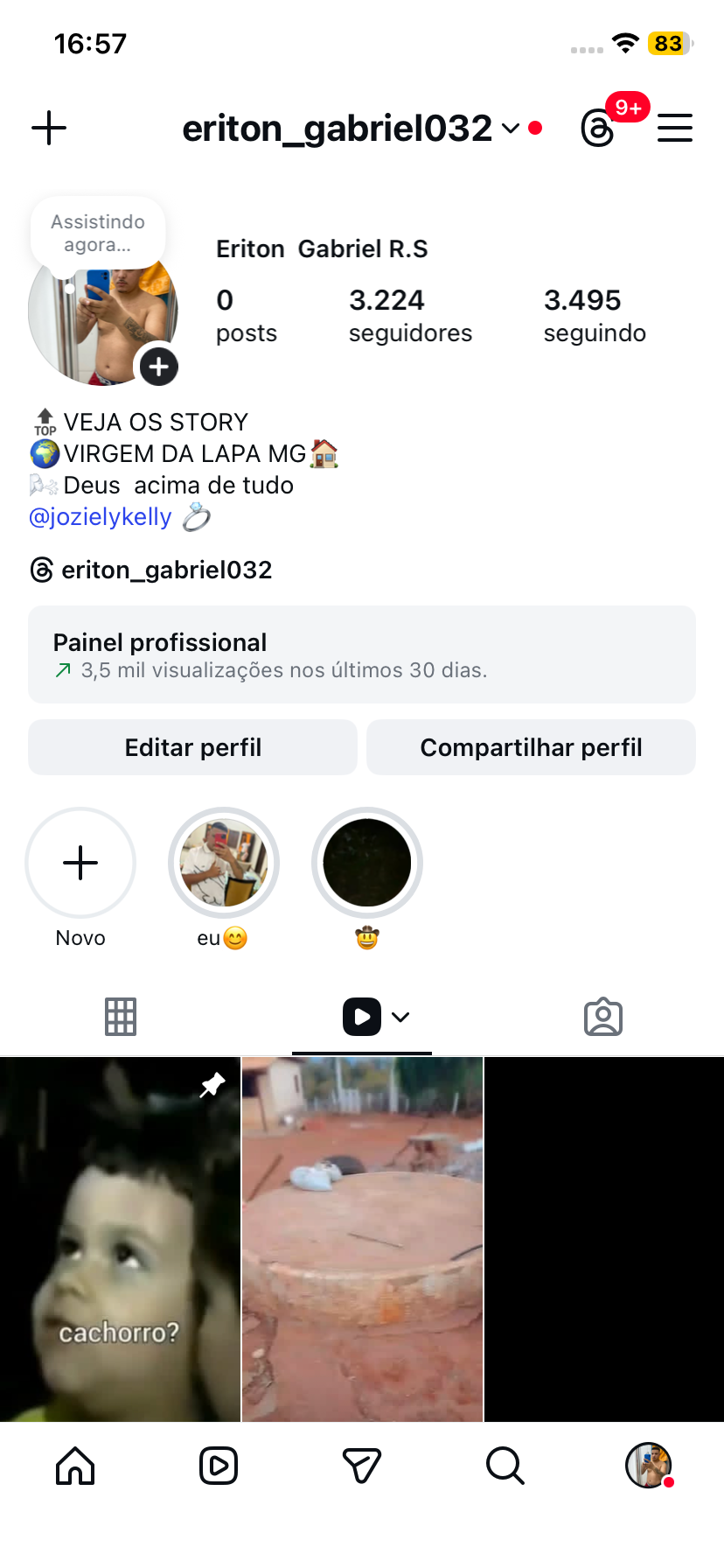Open the 'eu' story highlight

point(224,863)
